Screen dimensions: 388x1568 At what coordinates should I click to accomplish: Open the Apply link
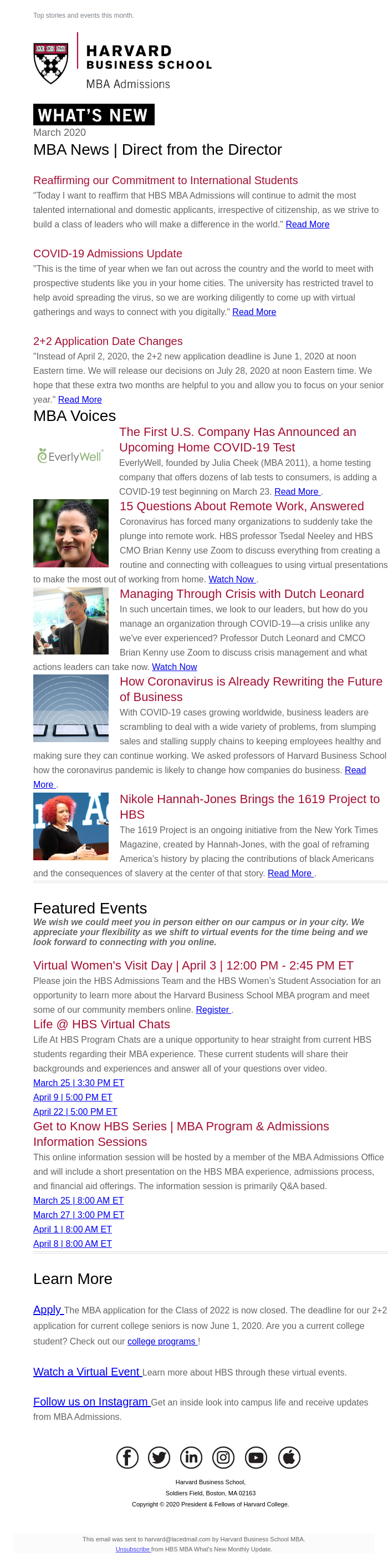[48, 1310]
